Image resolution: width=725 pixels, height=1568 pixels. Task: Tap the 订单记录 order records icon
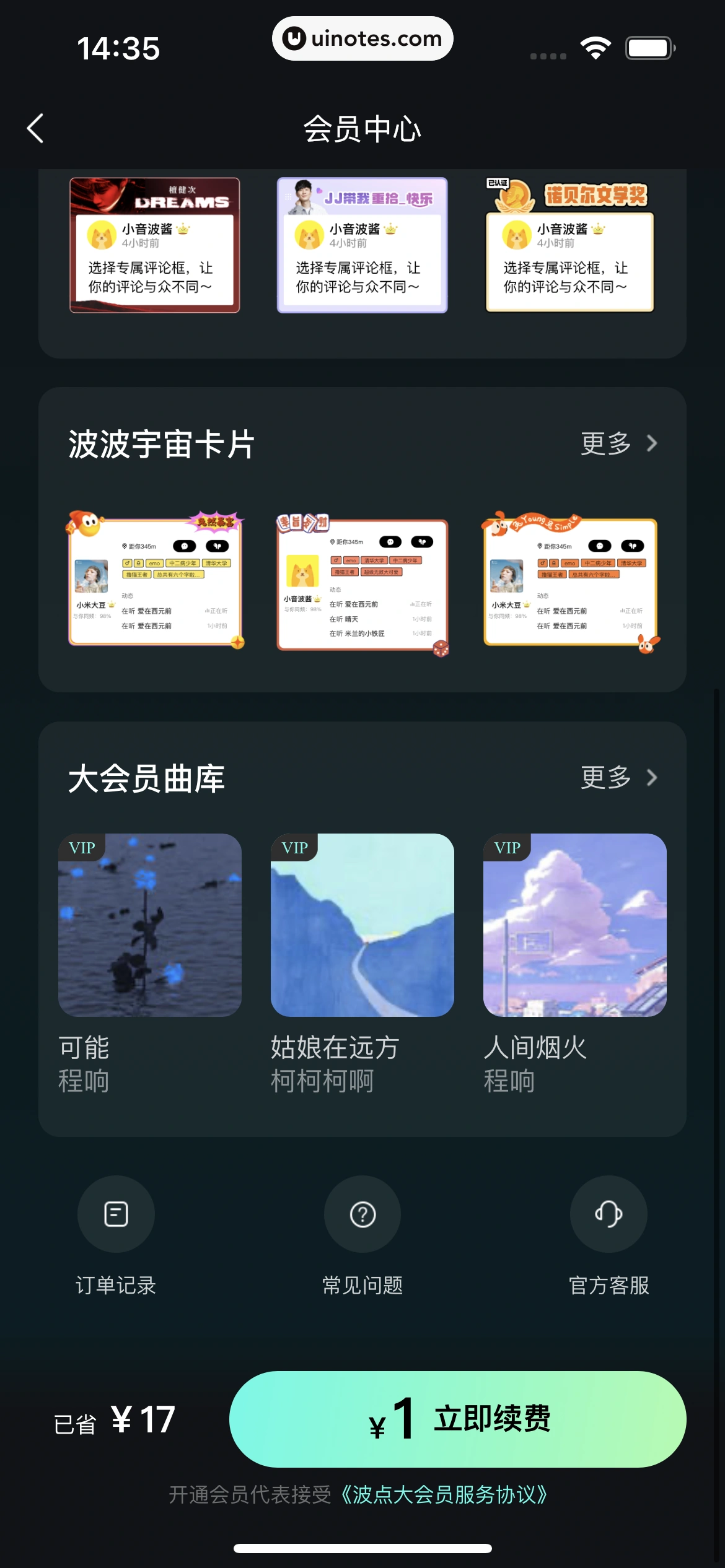pos(115,1214)
